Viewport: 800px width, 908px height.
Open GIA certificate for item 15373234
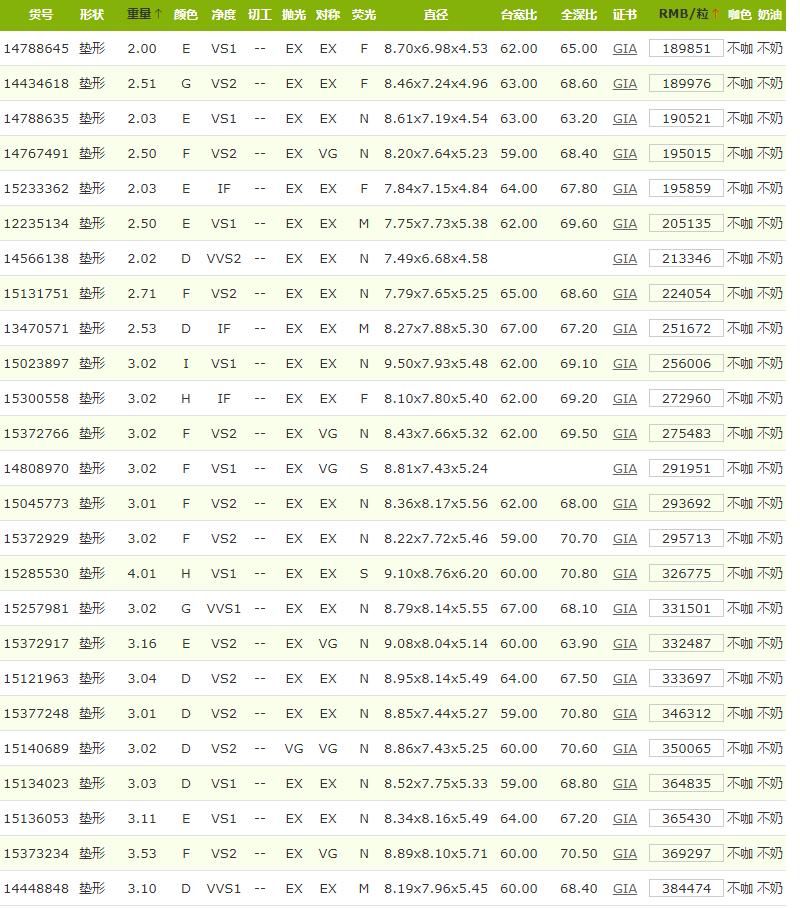[x=624, y=853]
